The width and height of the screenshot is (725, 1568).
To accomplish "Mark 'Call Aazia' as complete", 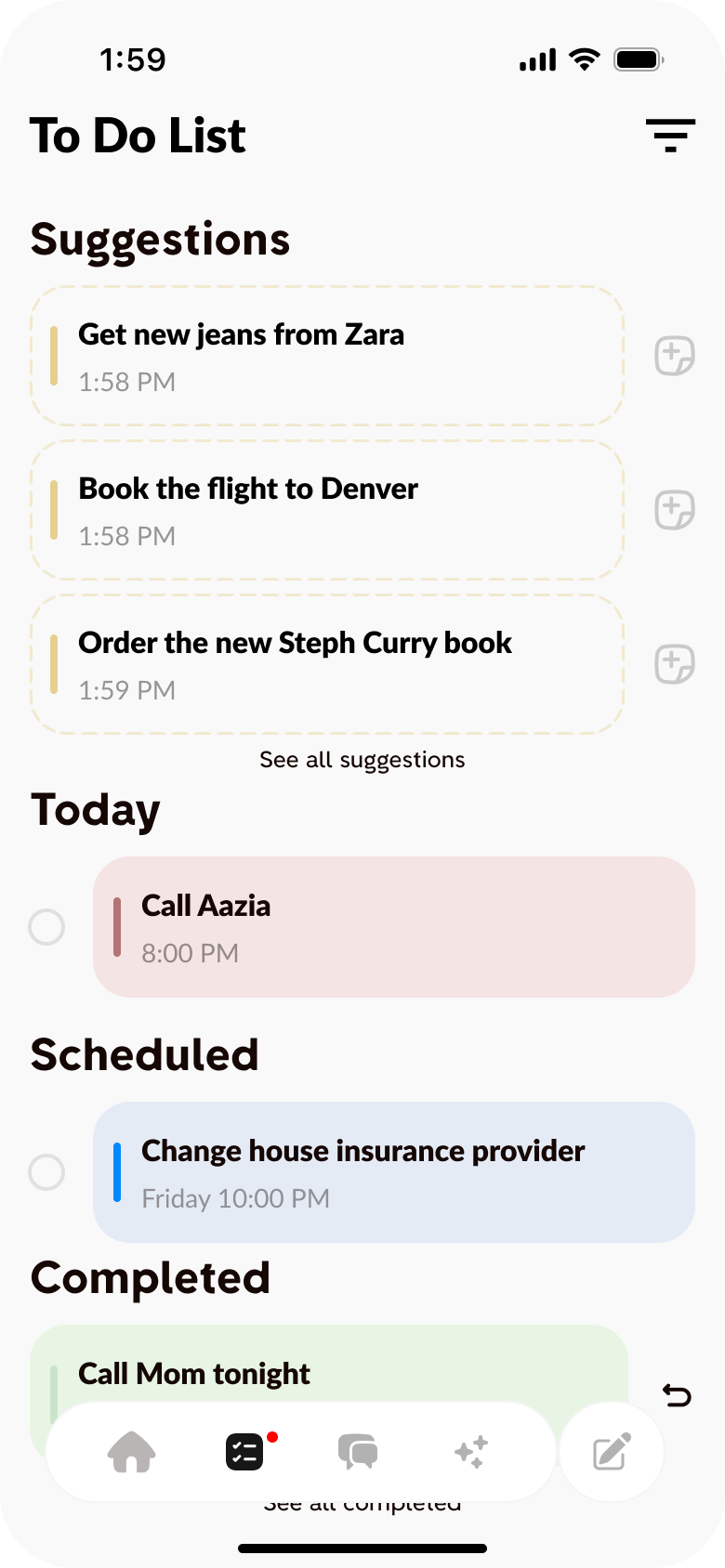I will click(46, 927).
